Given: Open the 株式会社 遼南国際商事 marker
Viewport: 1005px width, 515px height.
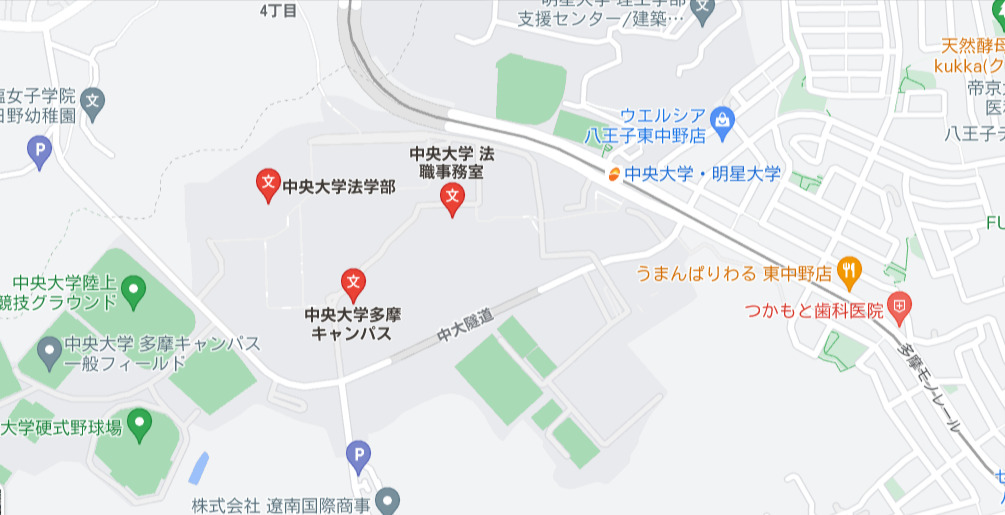Looking at the screenshot, I should tap(387, 500).
